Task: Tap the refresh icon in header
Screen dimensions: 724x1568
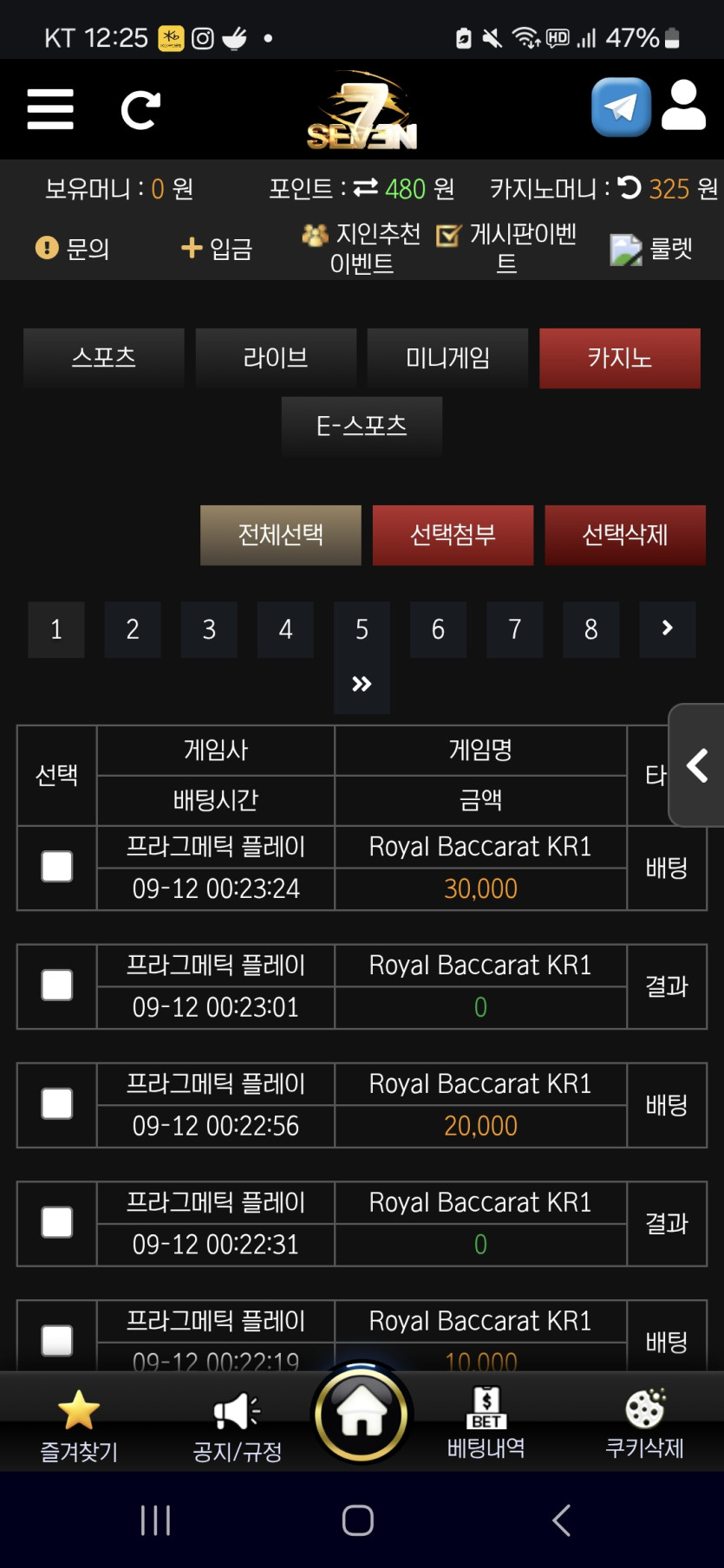Action: click(140, 109)
